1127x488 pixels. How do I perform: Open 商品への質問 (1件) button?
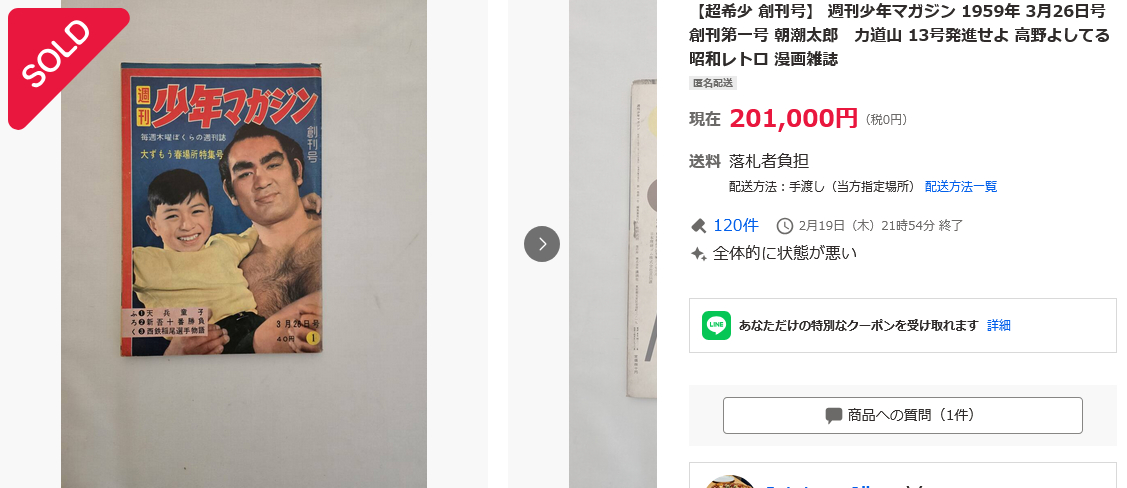click(902, 415)
